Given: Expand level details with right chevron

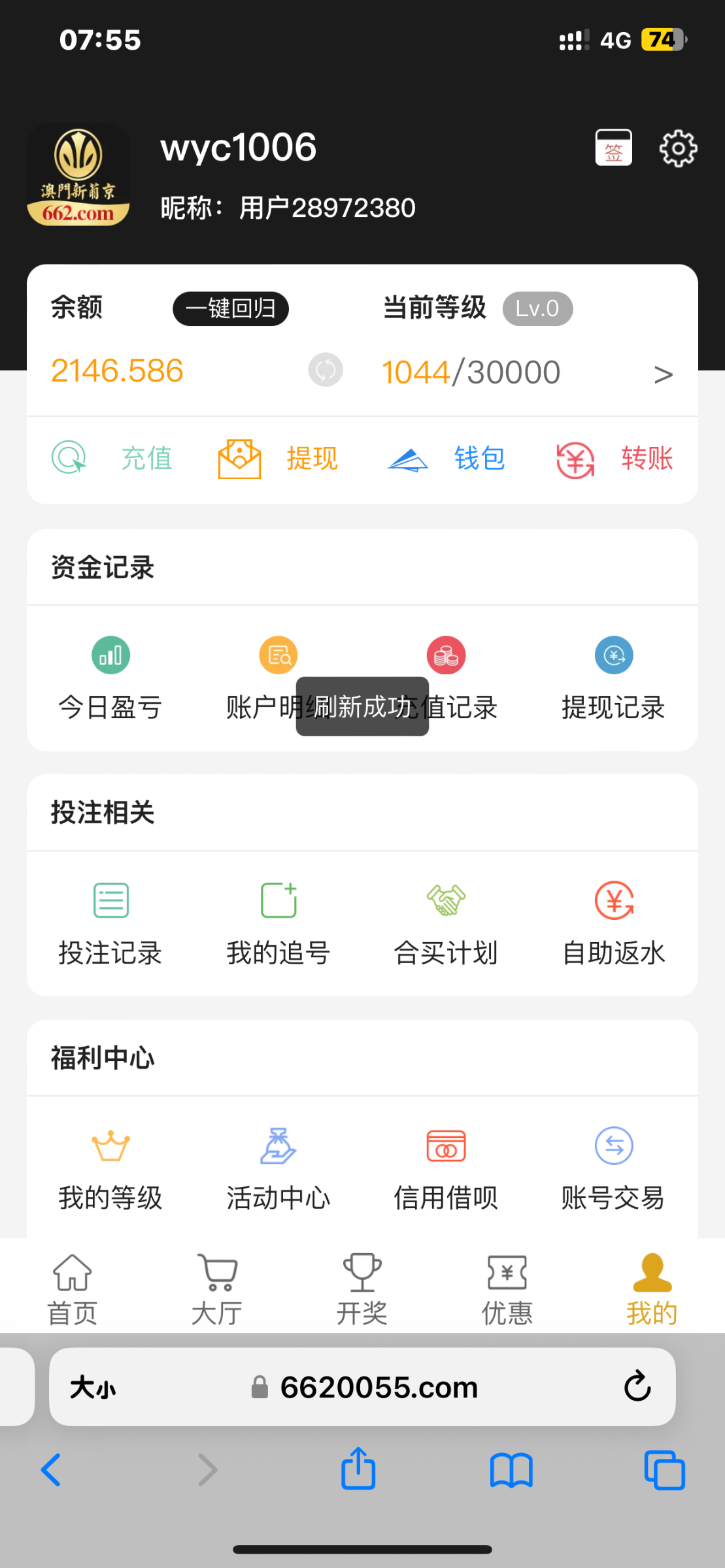Looking at the screenshot, I should 664,372.
